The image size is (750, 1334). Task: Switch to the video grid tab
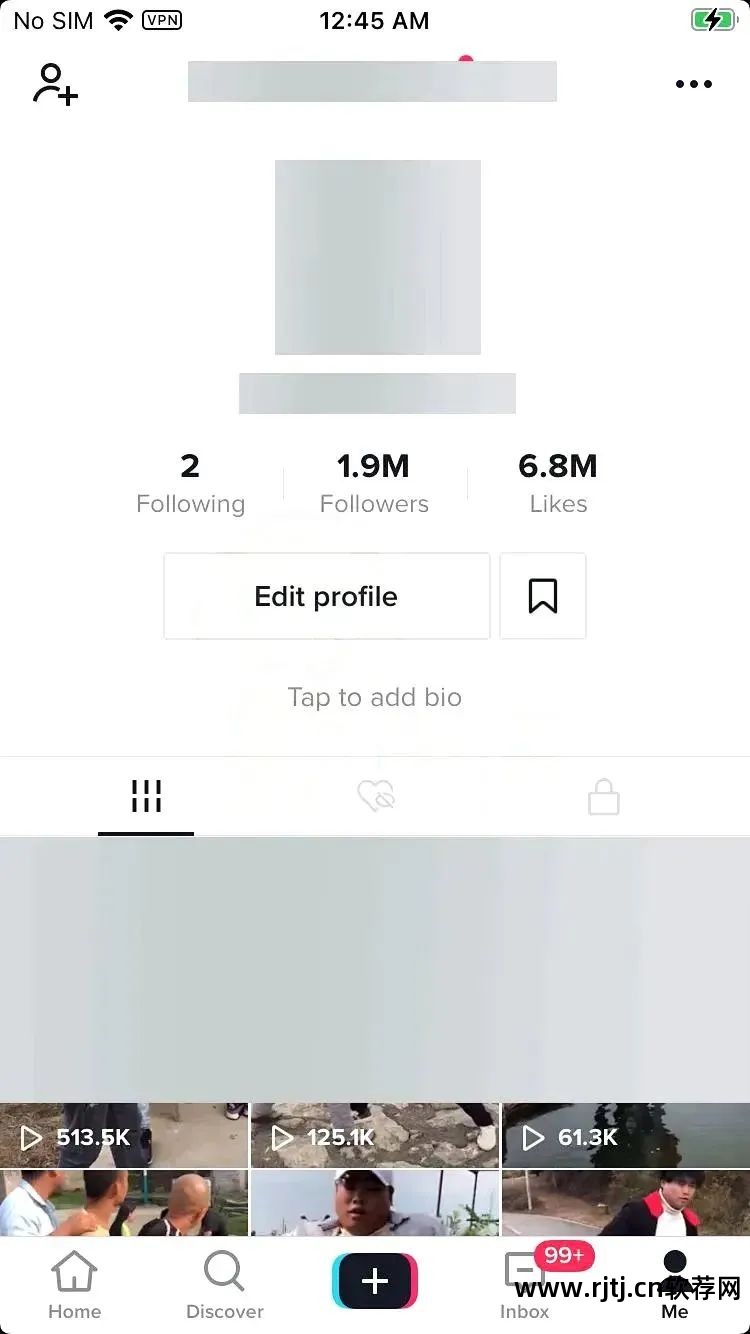click(146, 795)
